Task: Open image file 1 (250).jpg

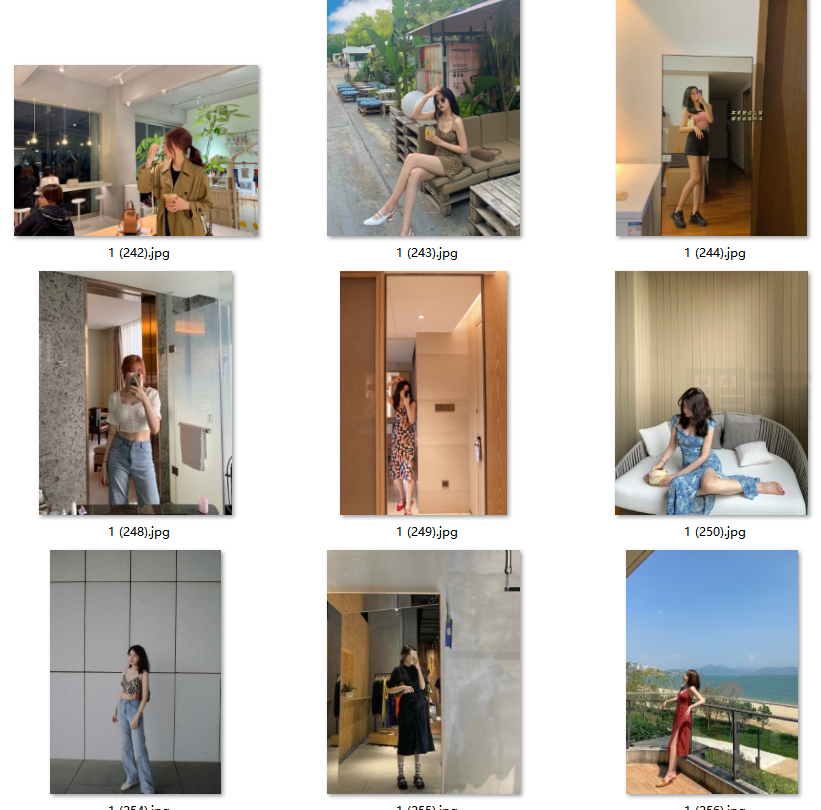Action: click(711, 393)
